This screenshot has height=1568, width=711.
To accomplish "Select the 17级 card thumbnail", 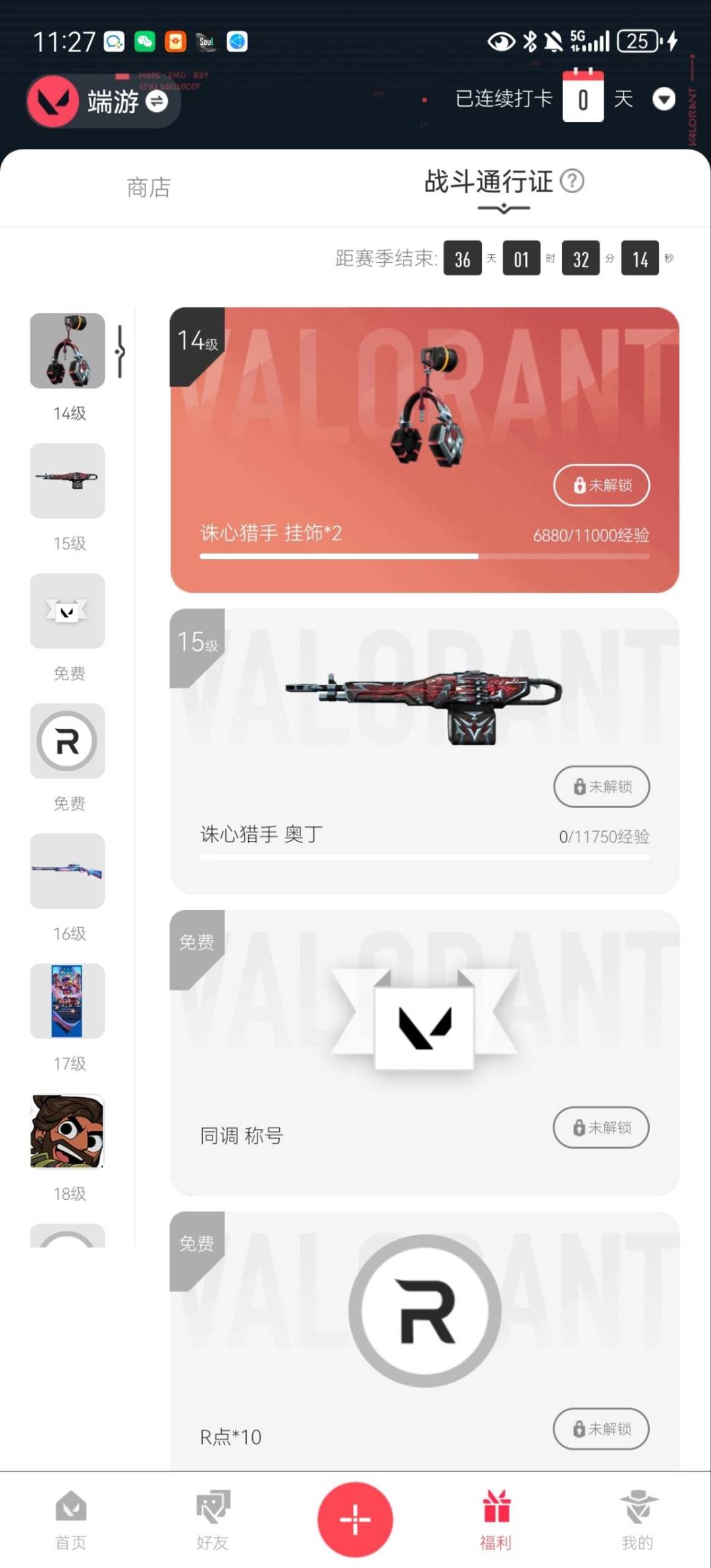I will click(x=67, y=1001).
